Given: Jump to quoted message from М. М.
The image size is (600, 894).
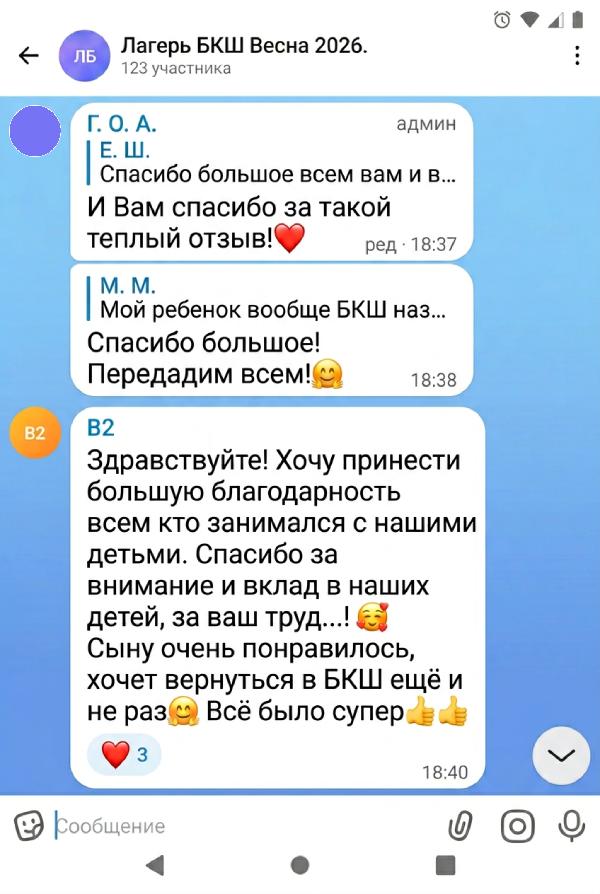Looking at the screenshot, I should point(270,299).
